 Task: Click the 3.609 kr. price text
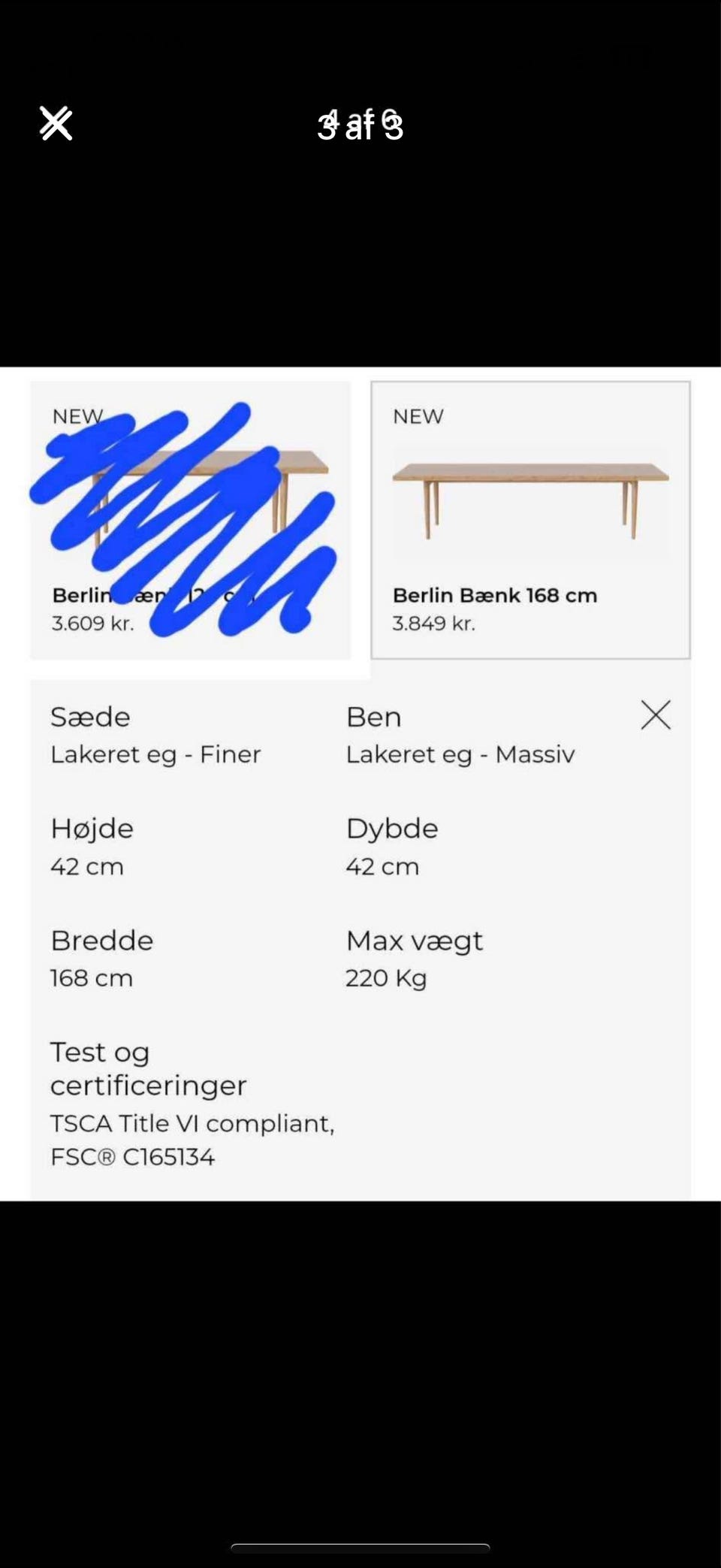click(92, 622)
